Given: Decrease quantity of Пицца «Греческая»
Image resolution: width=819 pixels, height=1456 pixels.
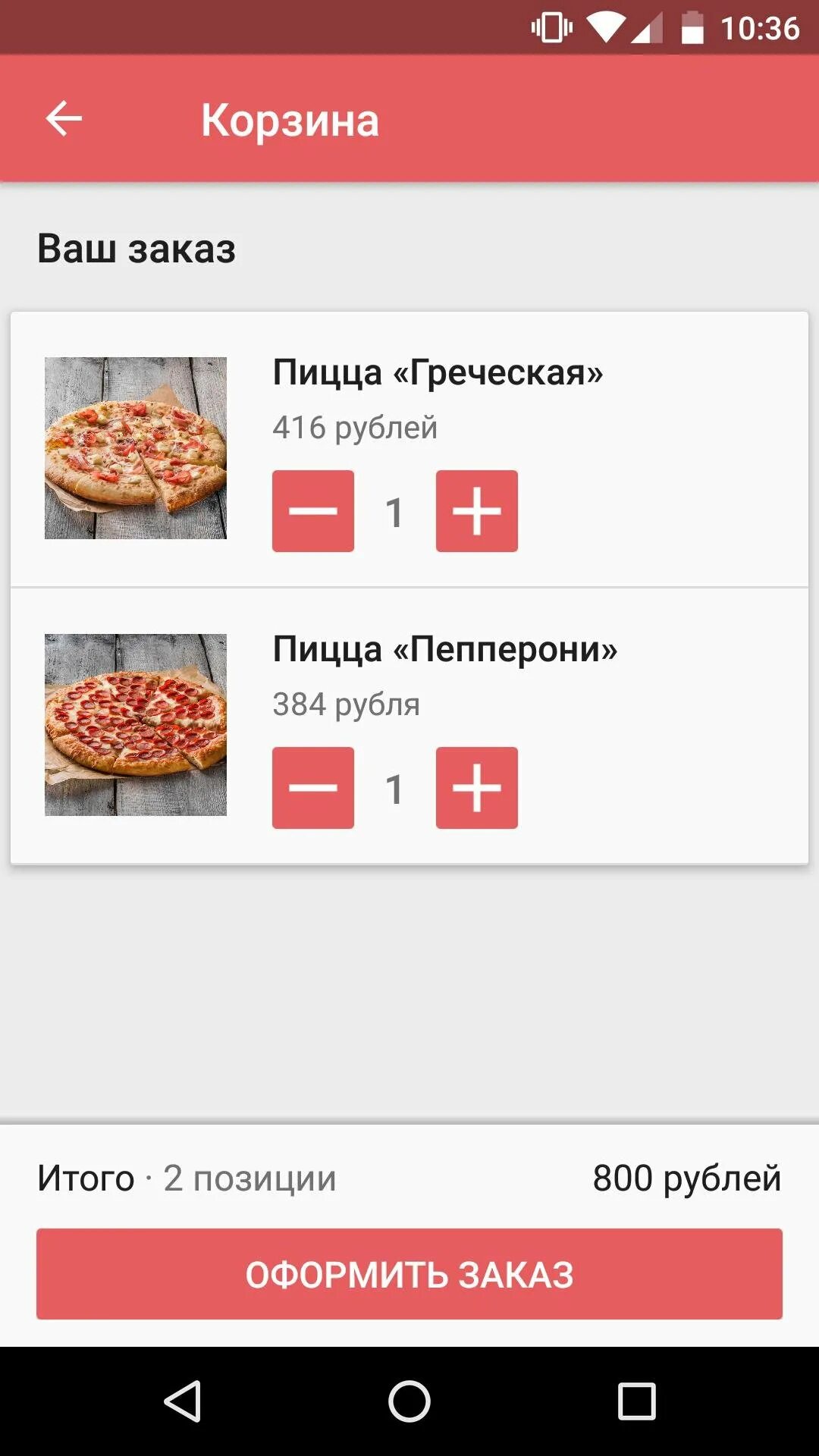Looking at the screenshot, I should tap(312, 510).
